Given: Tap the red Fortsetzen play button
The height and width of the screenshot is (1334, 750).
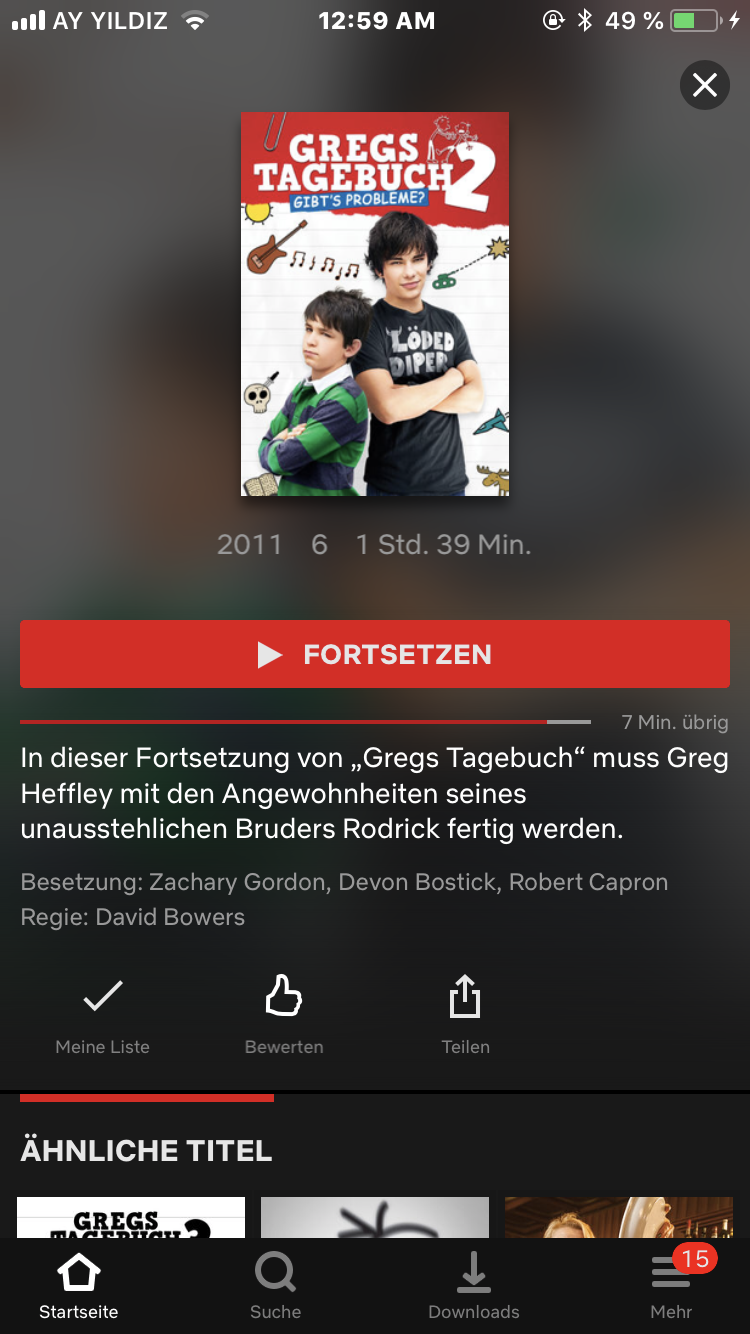Looking at the screenshot, I should pos(375,654).
